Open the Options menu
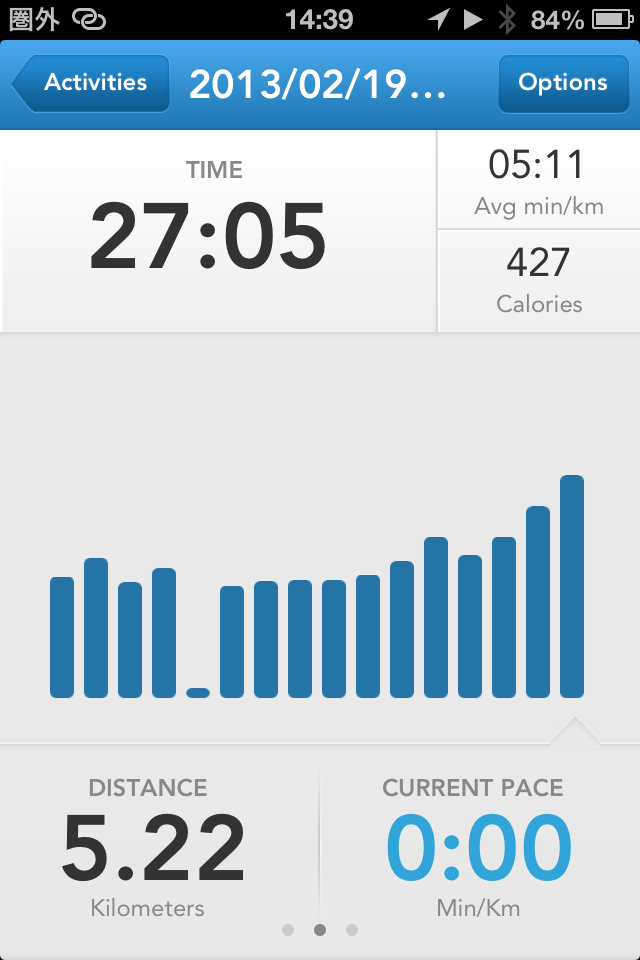This screenshot has width=640, height=960. point(562,84)
